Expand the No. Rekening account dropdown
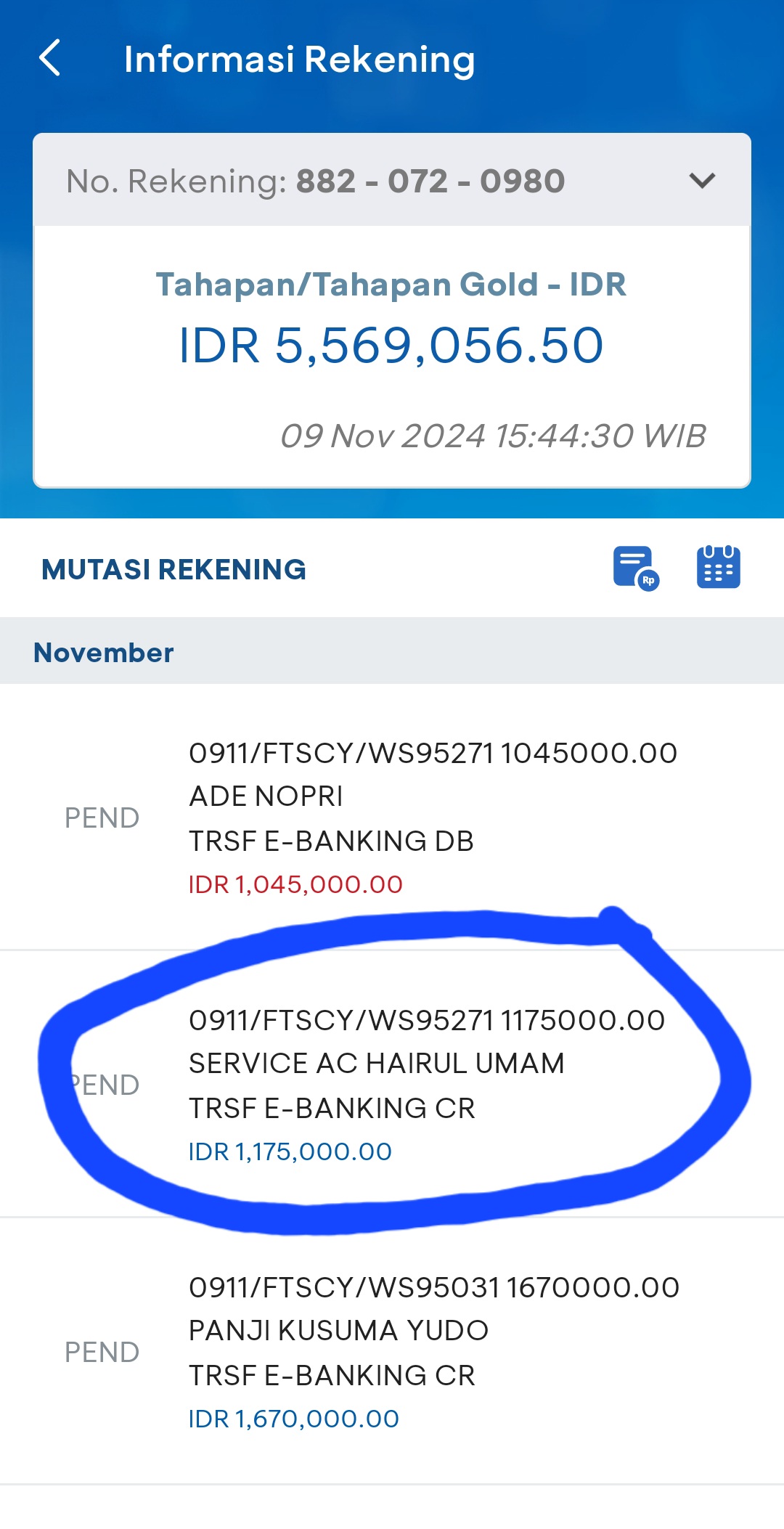The image size is (784, 1529). (x=701, y=180)
